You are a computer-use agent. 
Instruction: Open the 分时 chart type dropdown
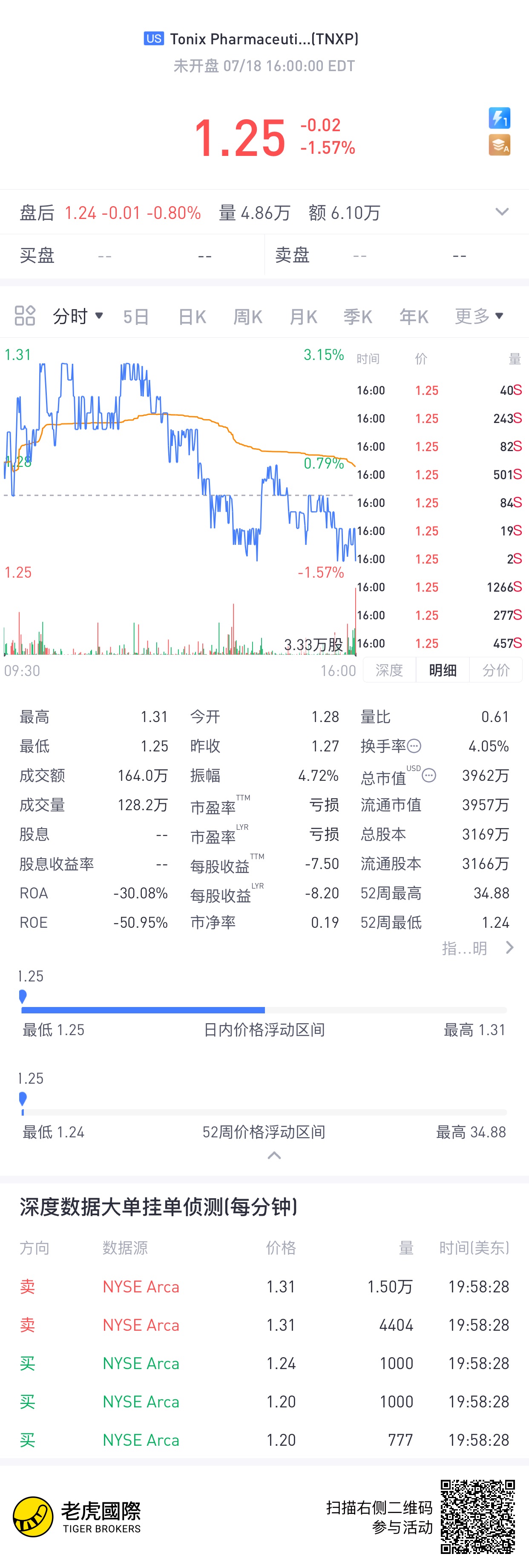tap(78, 316)
